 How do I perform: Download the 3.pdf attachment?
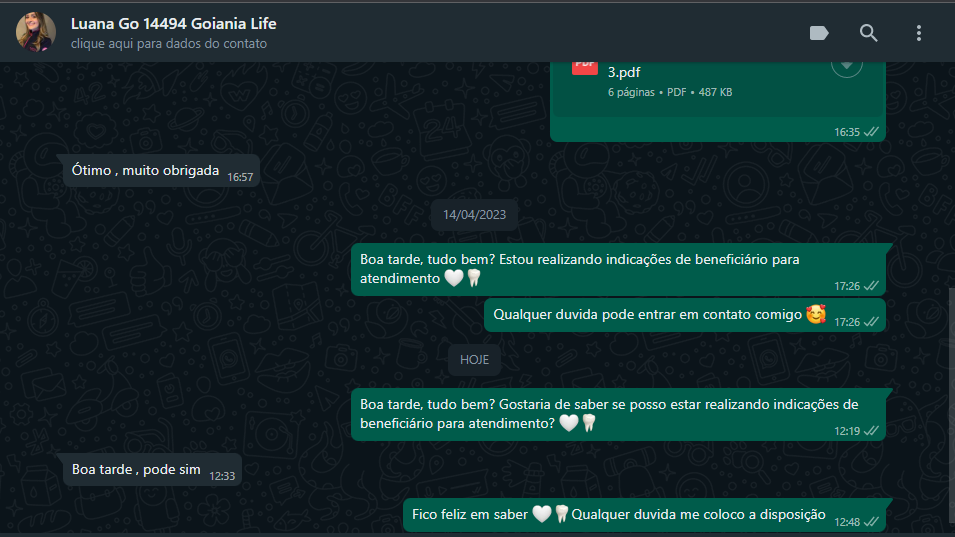846,65
